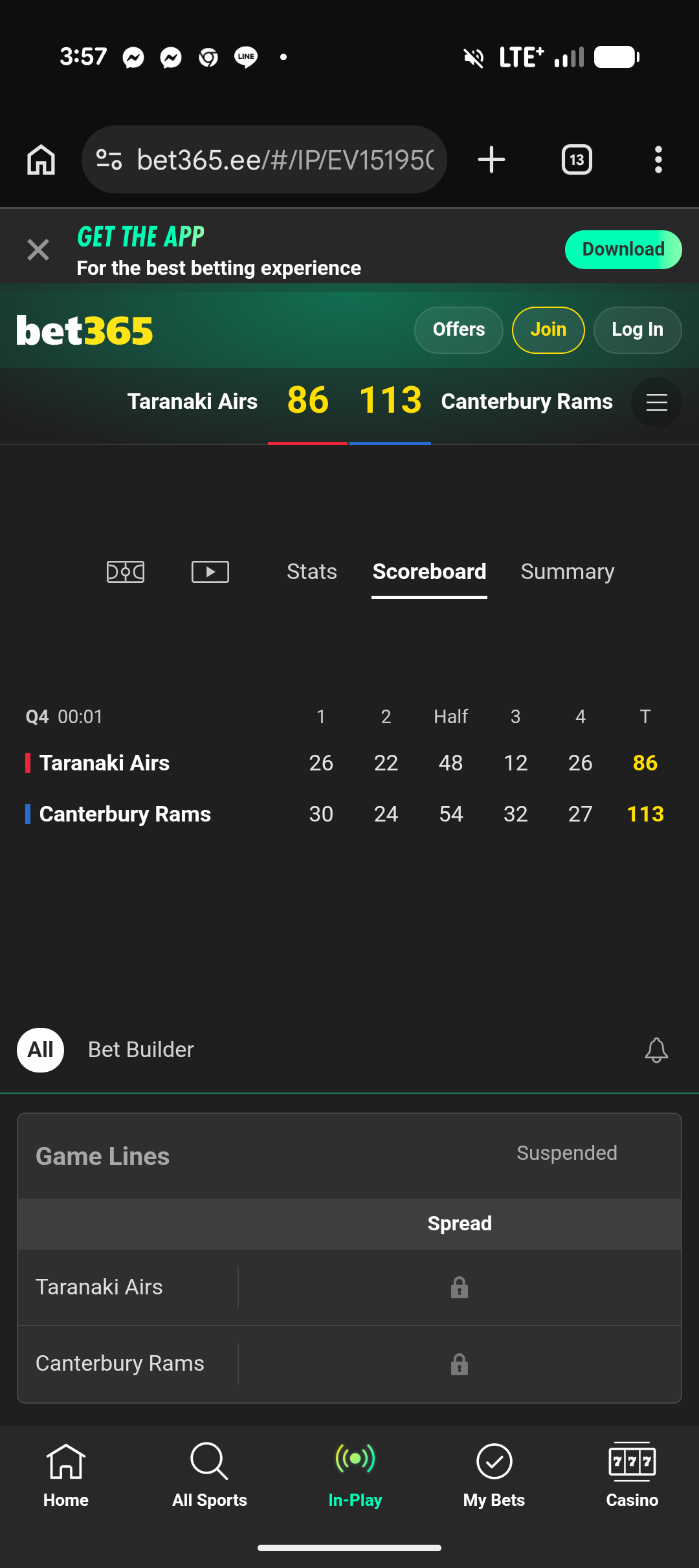699x1568 pixels.
Task: Open the match hamburger menu
Action: (656, 402)
